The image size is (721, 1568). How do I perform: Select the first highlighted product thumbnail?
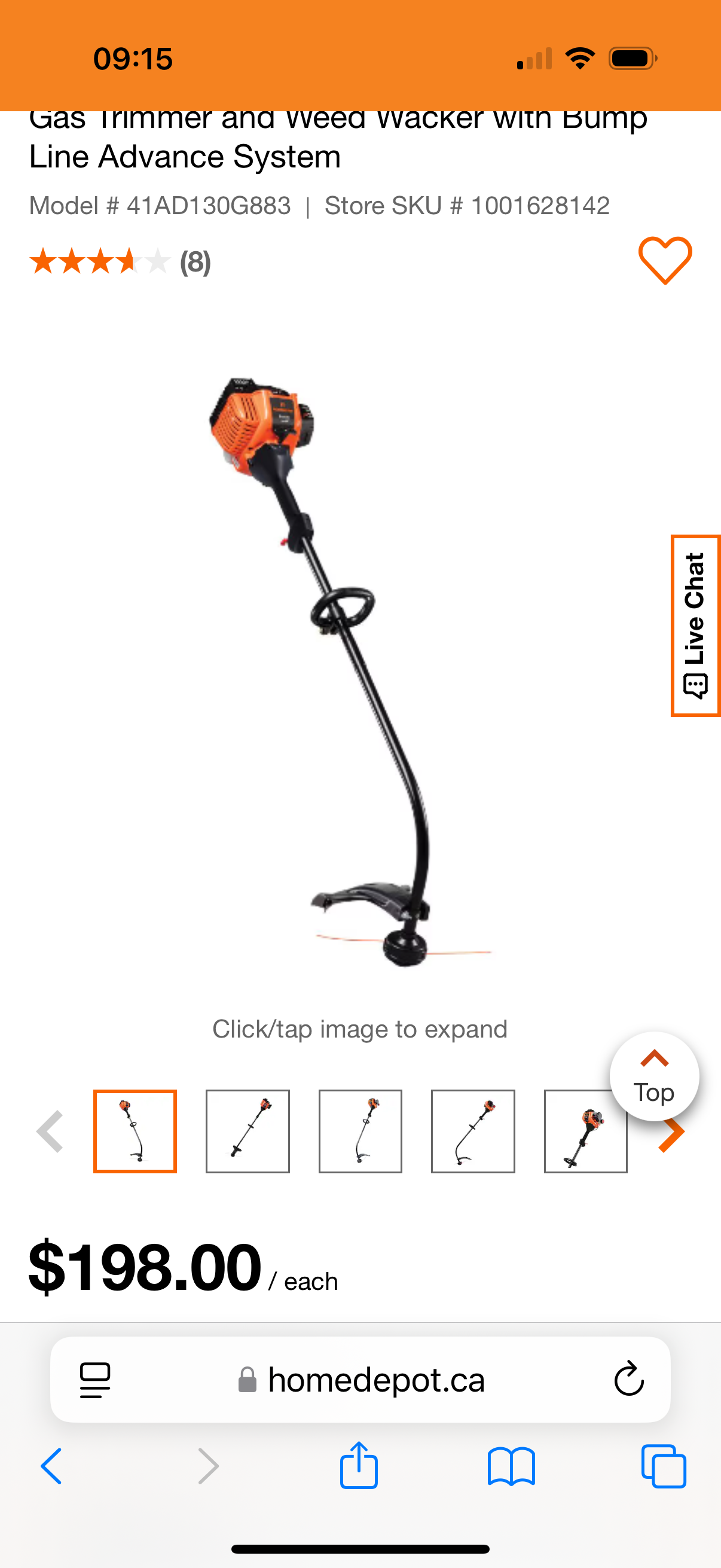135,1131
